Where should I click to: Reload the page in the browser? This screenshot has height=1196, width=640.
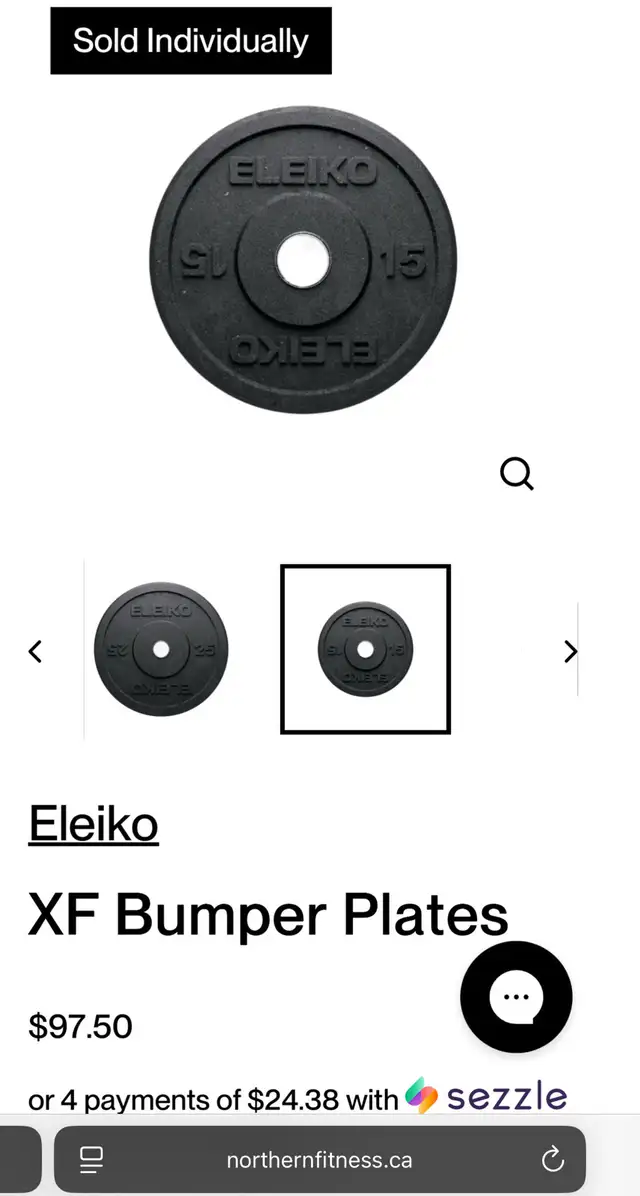tap(552, 1160)
